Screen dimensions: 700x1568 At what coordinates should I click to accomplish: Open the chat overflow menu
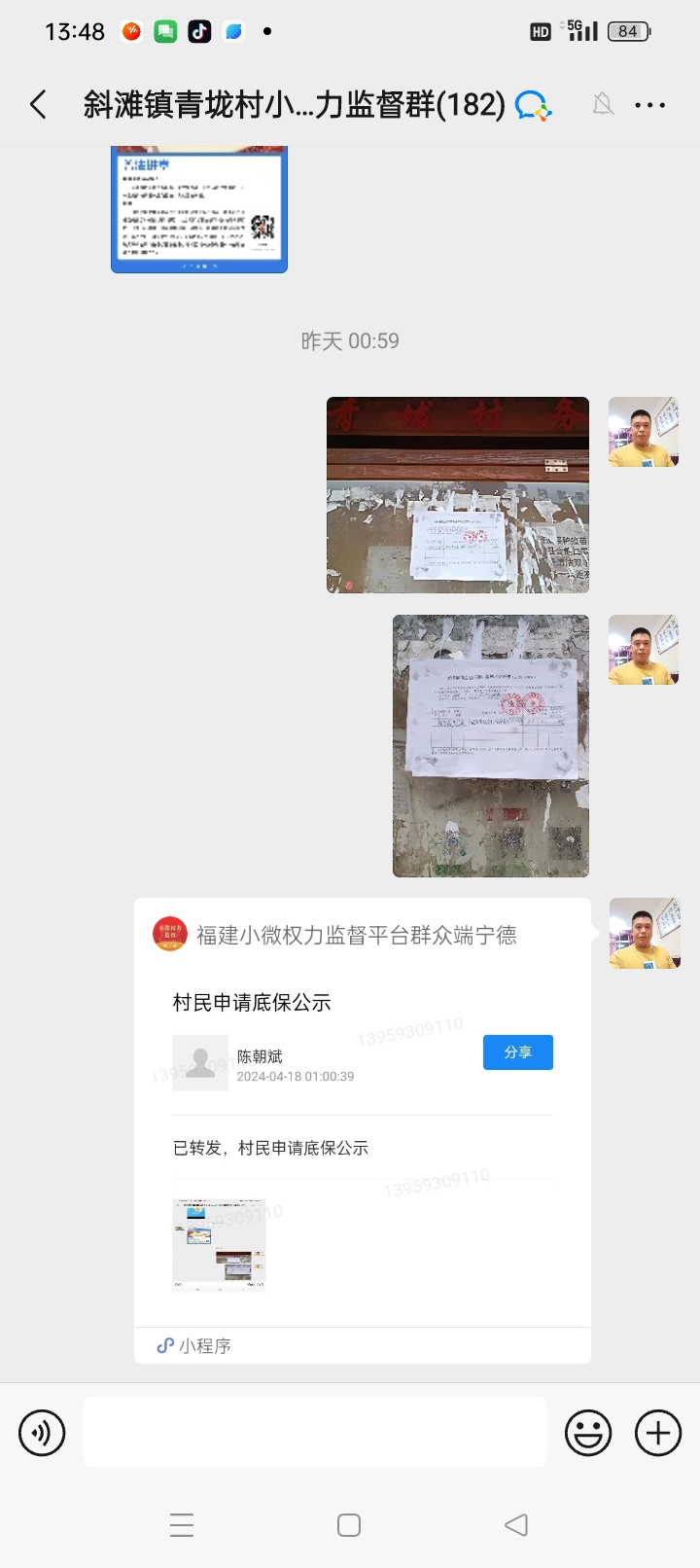click(x=649, y=105)
